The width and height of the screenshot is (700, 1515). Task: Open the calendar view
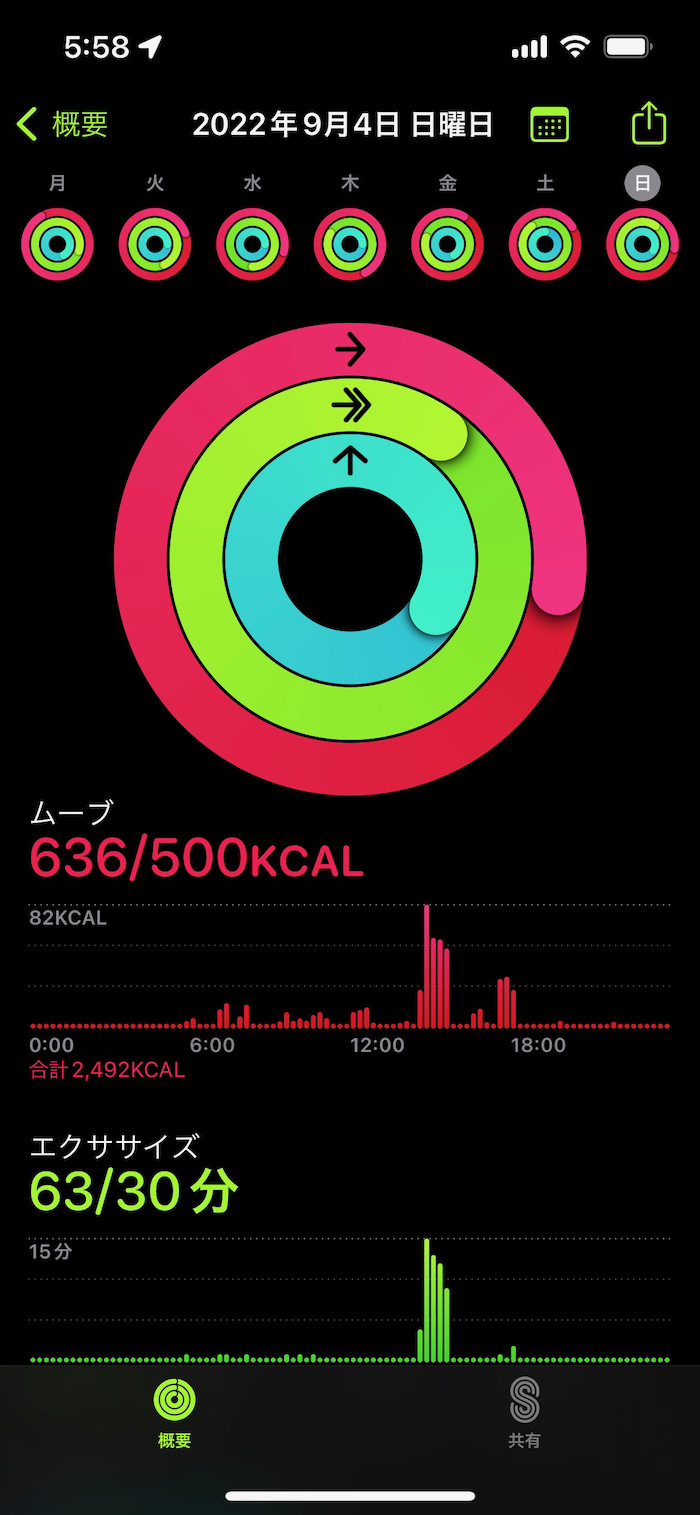point(549,125)
